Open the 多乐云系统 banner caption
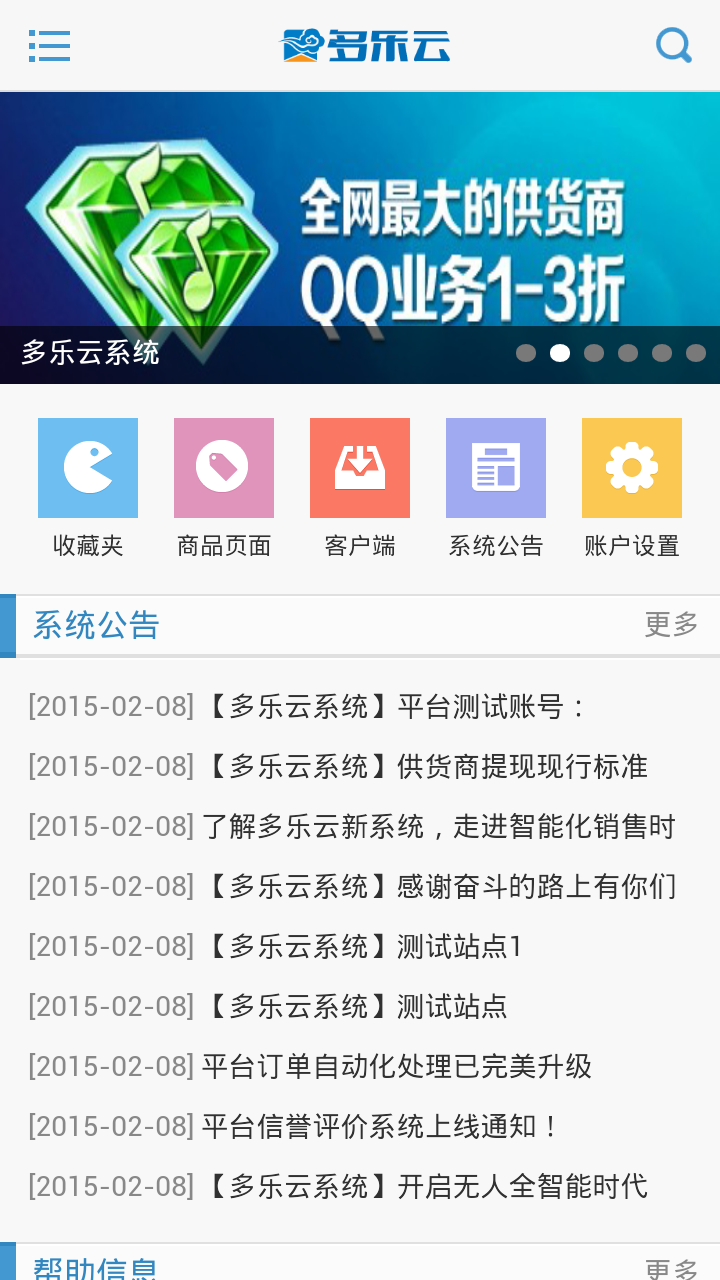Image resolution: width=720 pixels, height=1280 pixels. click(x=90, y=352)
